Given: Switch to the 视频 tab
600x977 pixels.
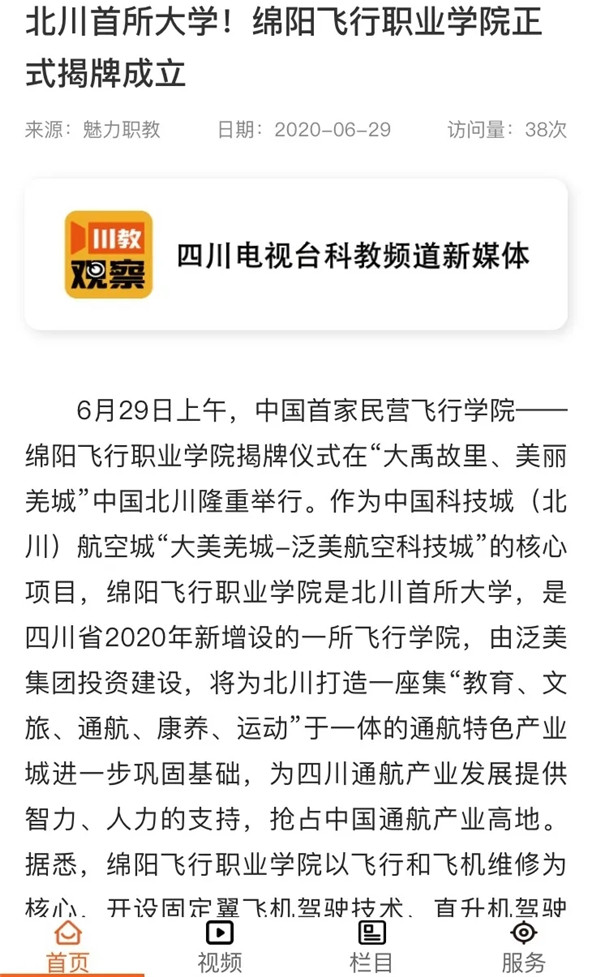Looking at the screenshot, I should 219,946.
